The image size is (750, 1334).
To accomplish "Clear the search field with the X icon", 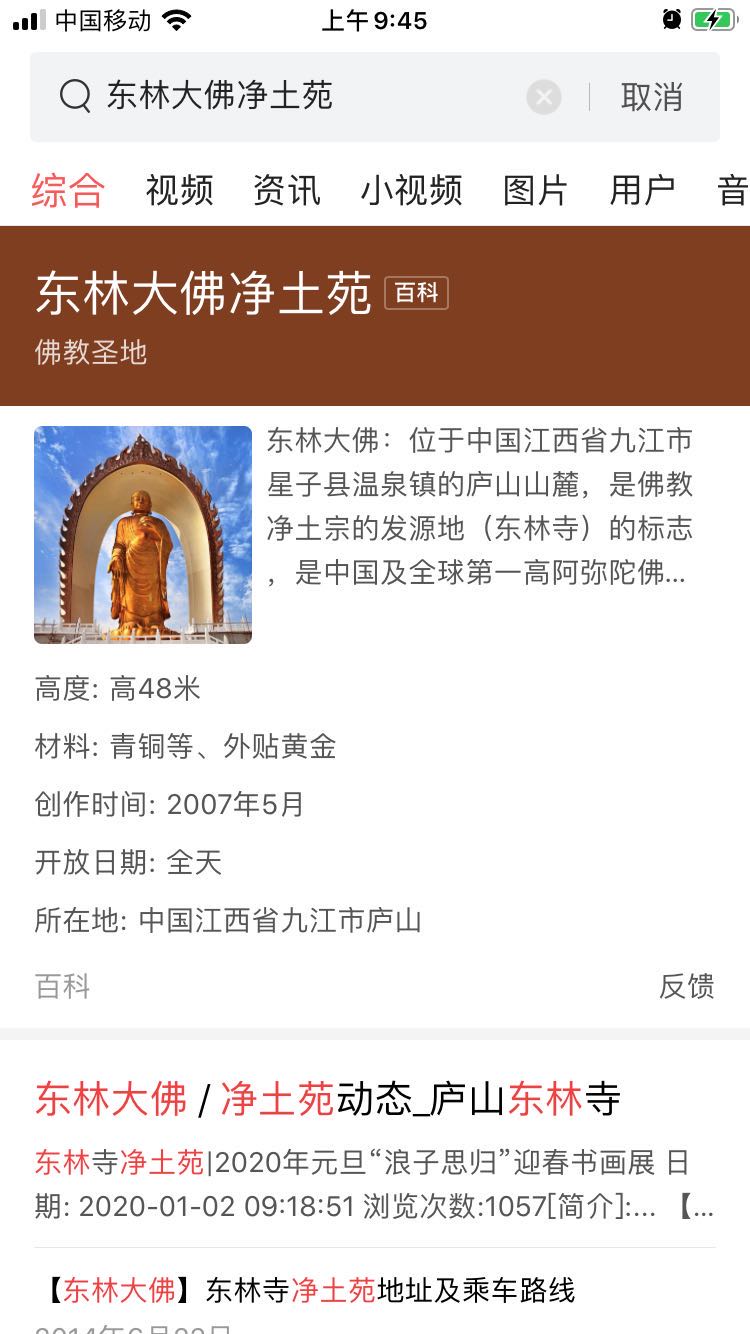I will click(543, 96).
